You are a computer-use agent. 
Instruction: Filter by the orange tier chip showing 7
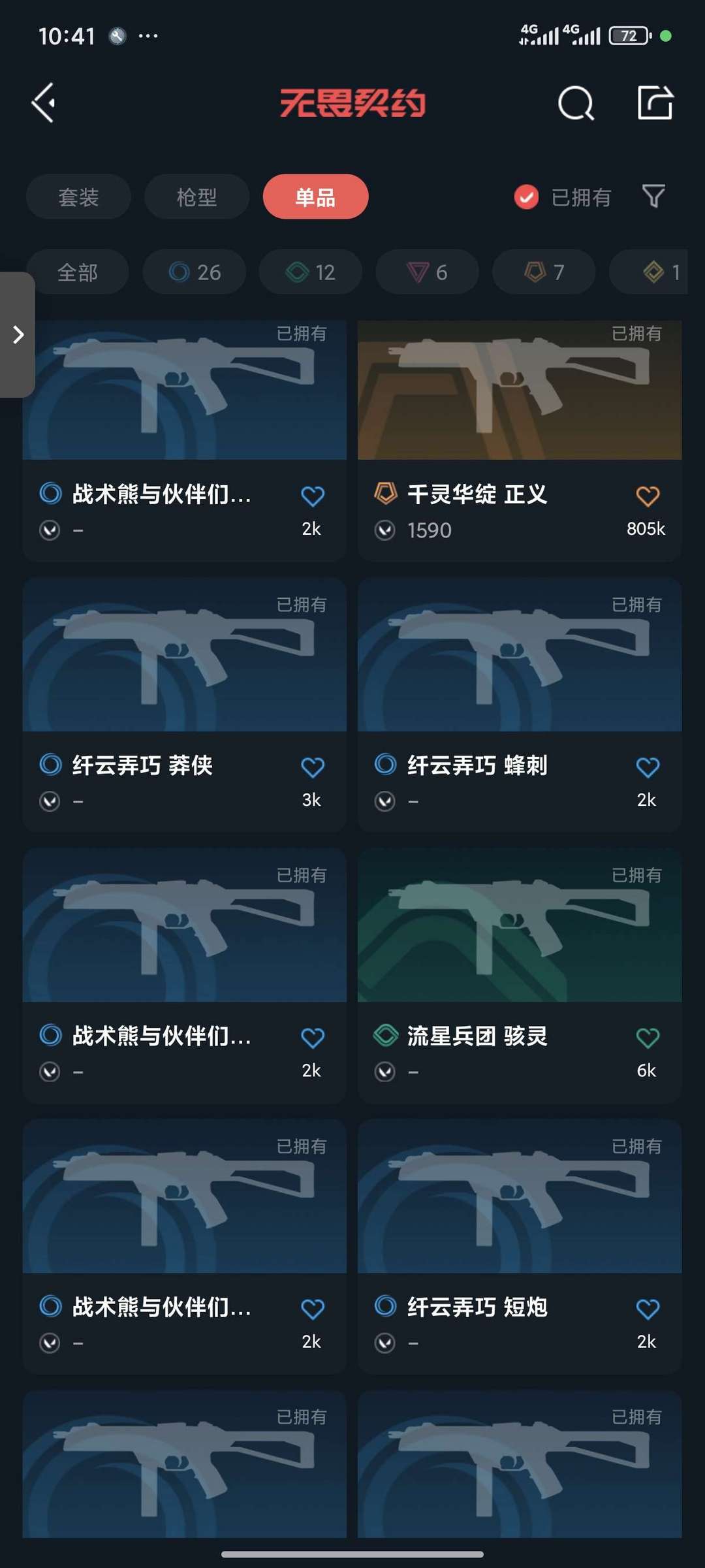(x=544, y=272)
